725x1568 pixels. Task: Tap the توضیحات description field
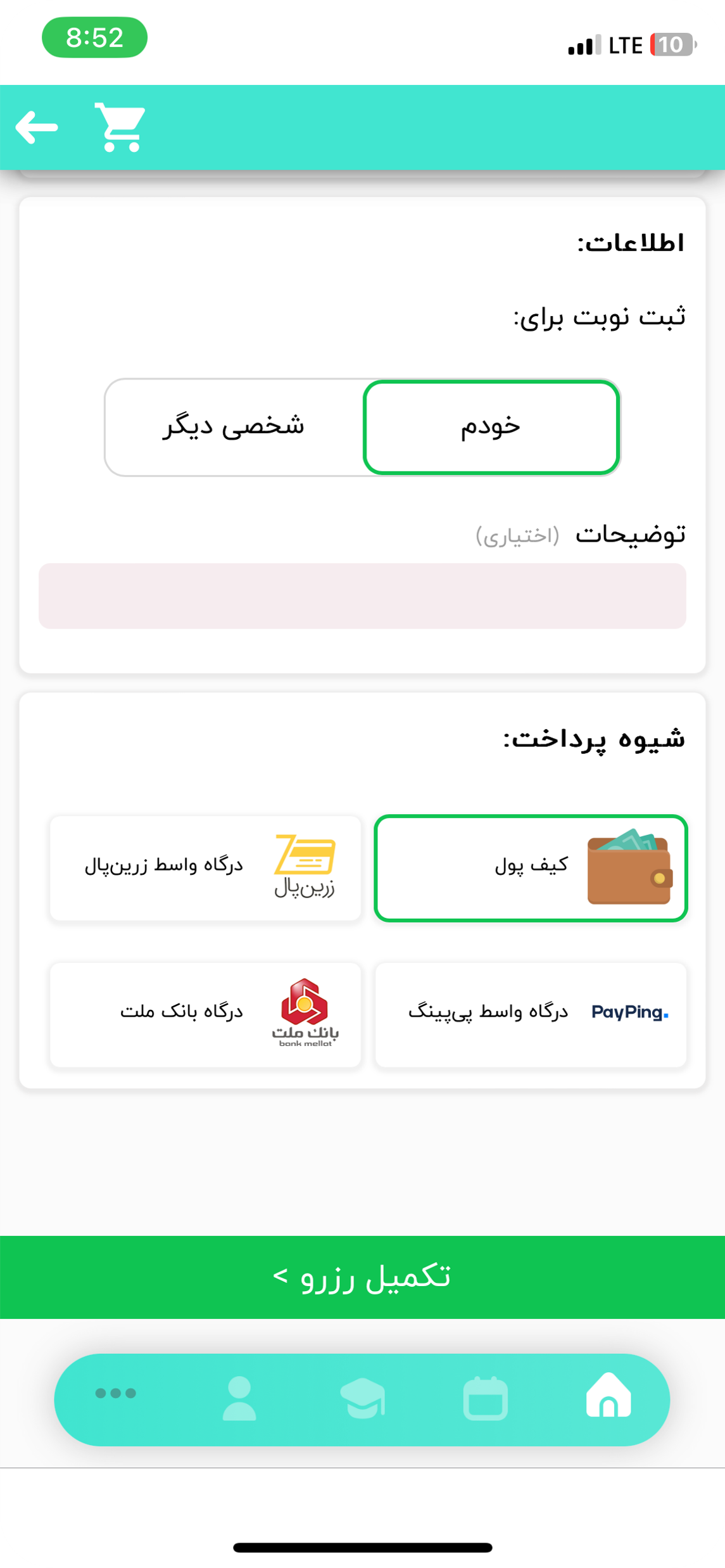click(362, 596)
